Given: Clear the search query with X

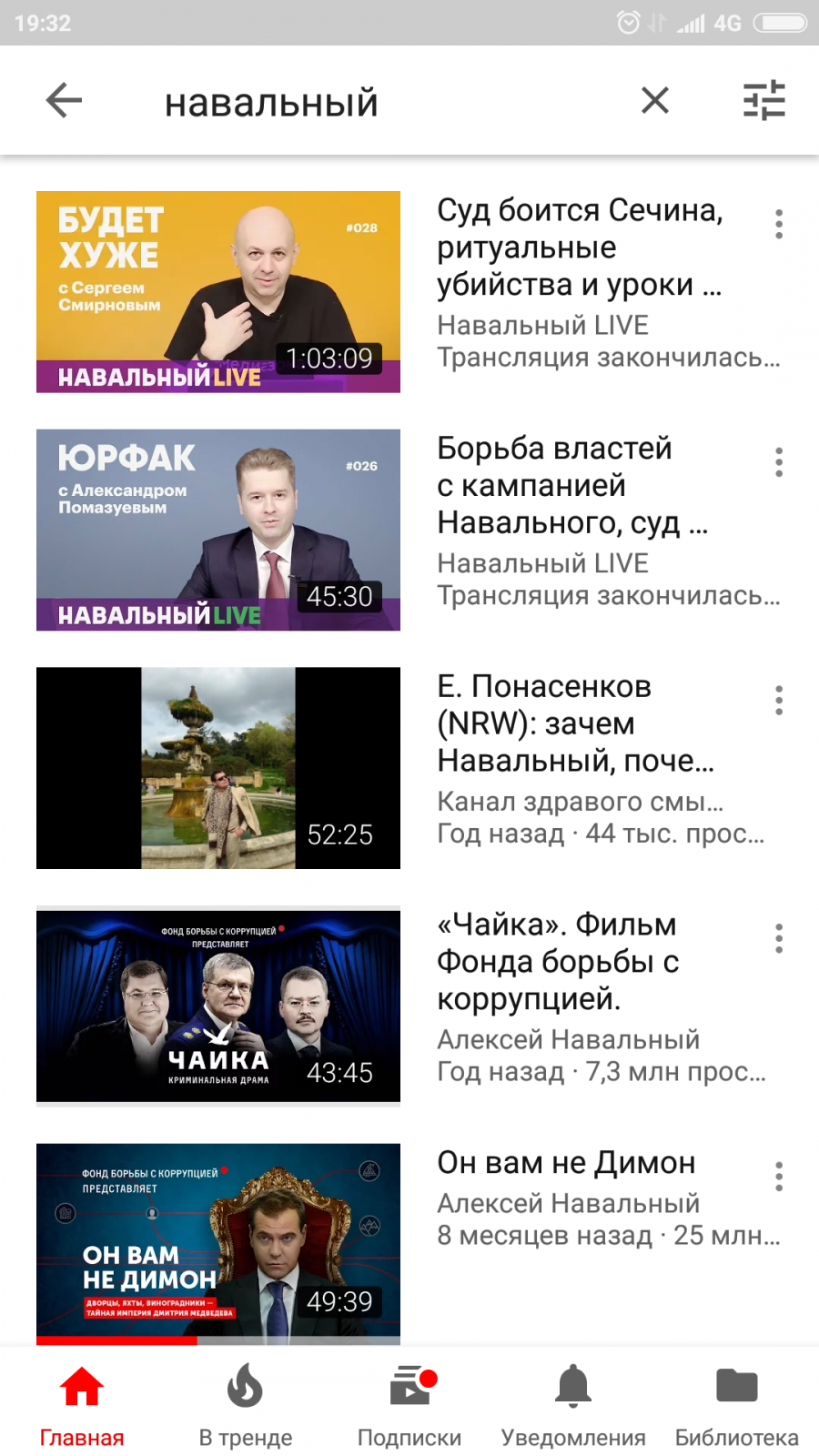Looking at the screenshot, I should click(x=655, y=100).
